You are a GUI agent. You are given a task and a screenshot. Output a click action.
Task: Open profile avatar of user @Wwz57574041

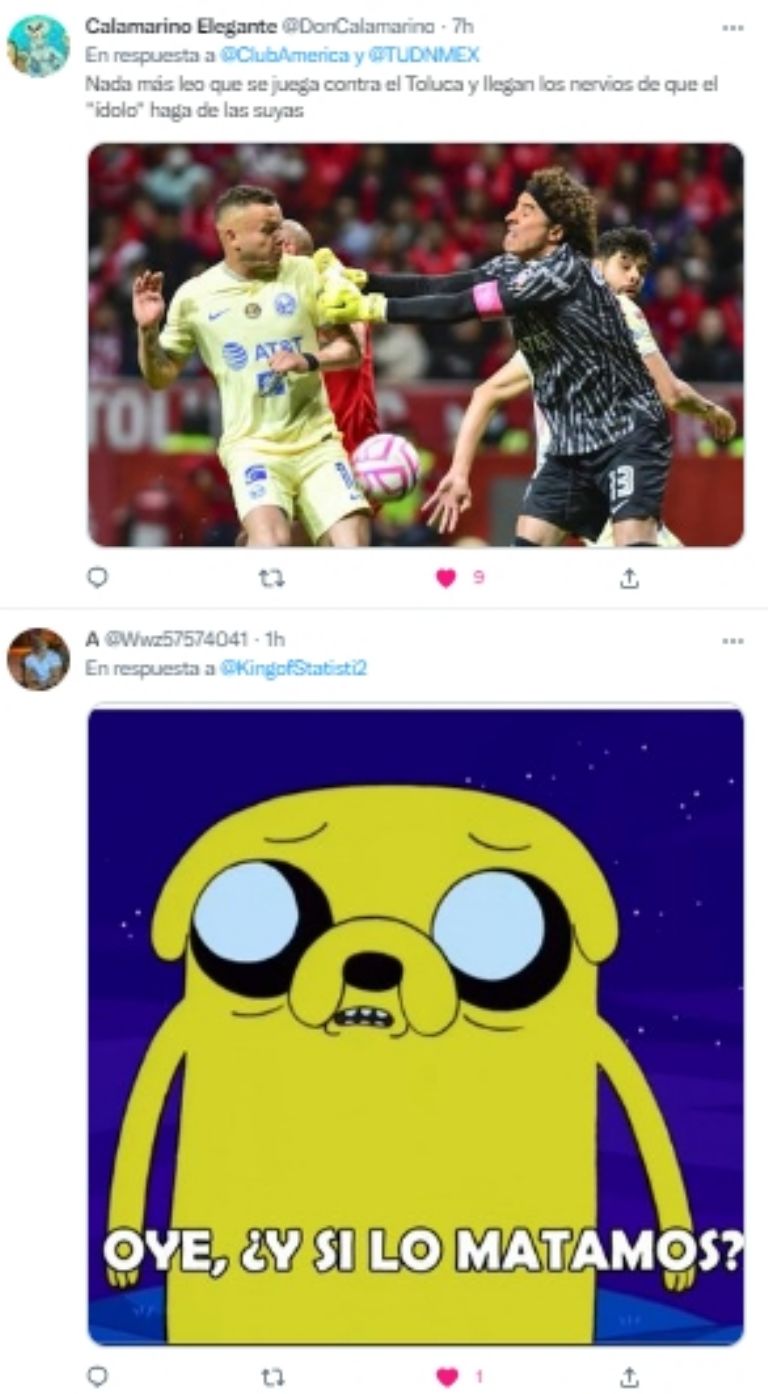point(38,659)
